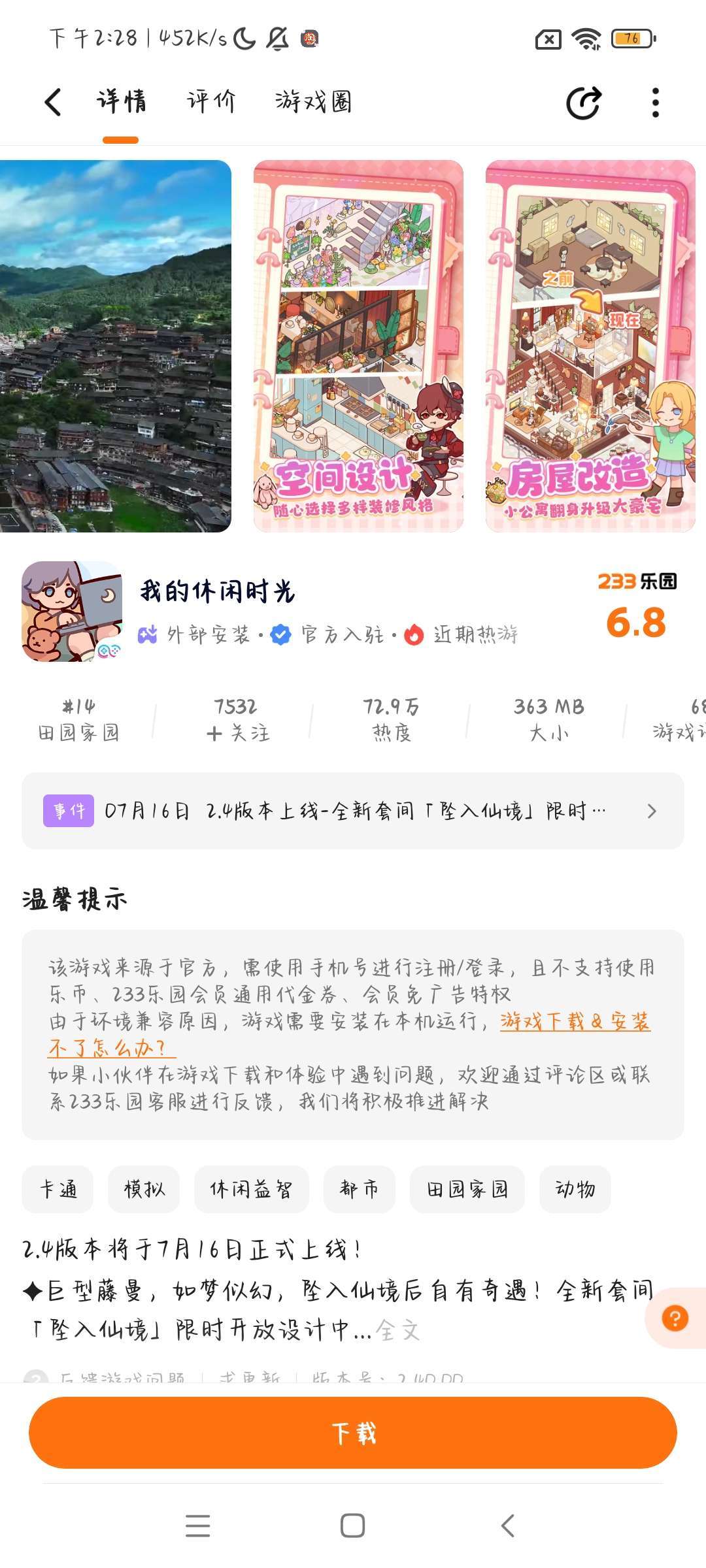Open the three-dot overflow menu
The width and height of the screenshot is (706, 1568).
coord(655,103)
